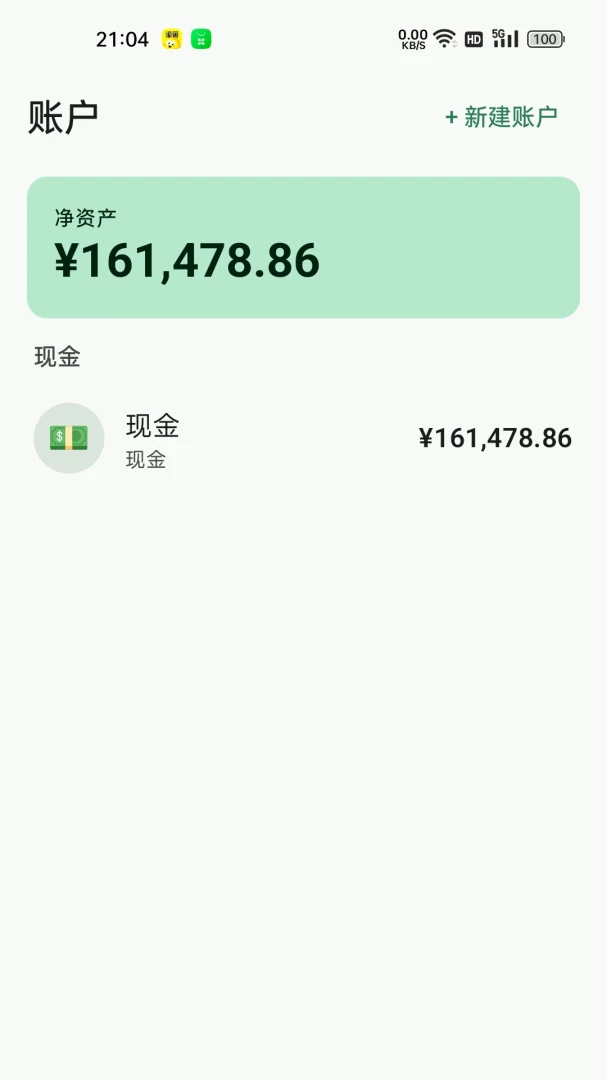Tap 新建账户 to create a new account
Screen dimensions: 607x1080
(501, 117)
